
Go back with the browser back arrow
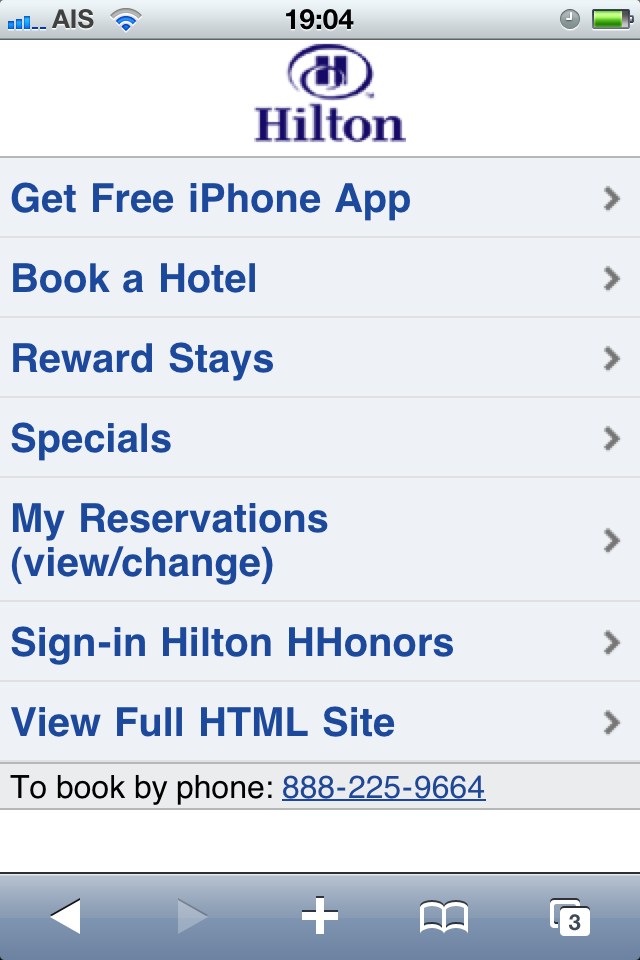pyautogui.click(x=65, y=915)
